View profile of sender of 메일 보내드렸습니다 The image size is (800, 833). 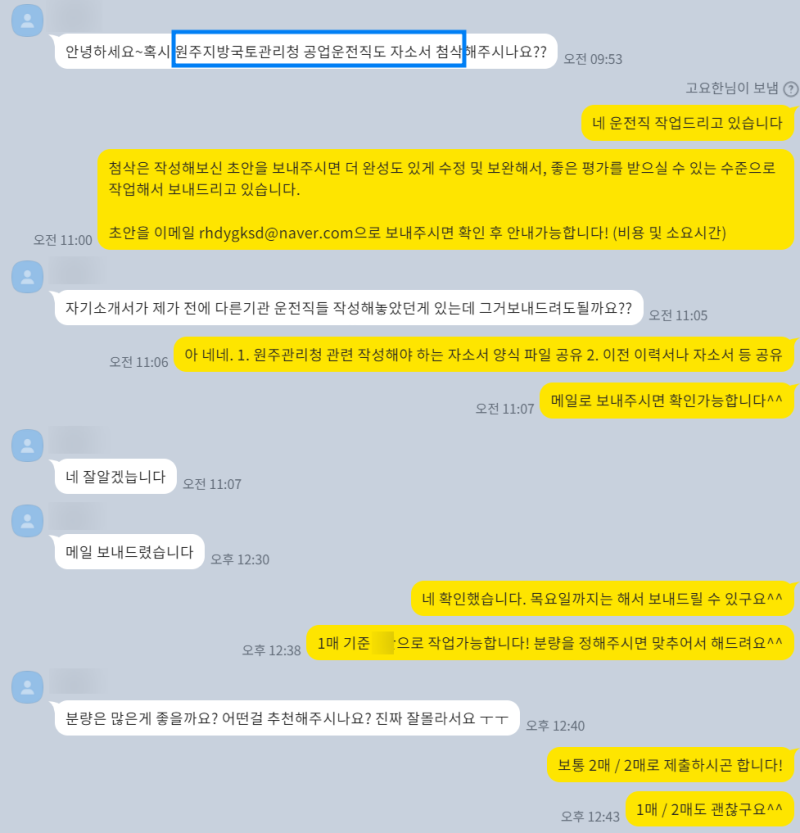pyautogui.click(x=26, y=520)
